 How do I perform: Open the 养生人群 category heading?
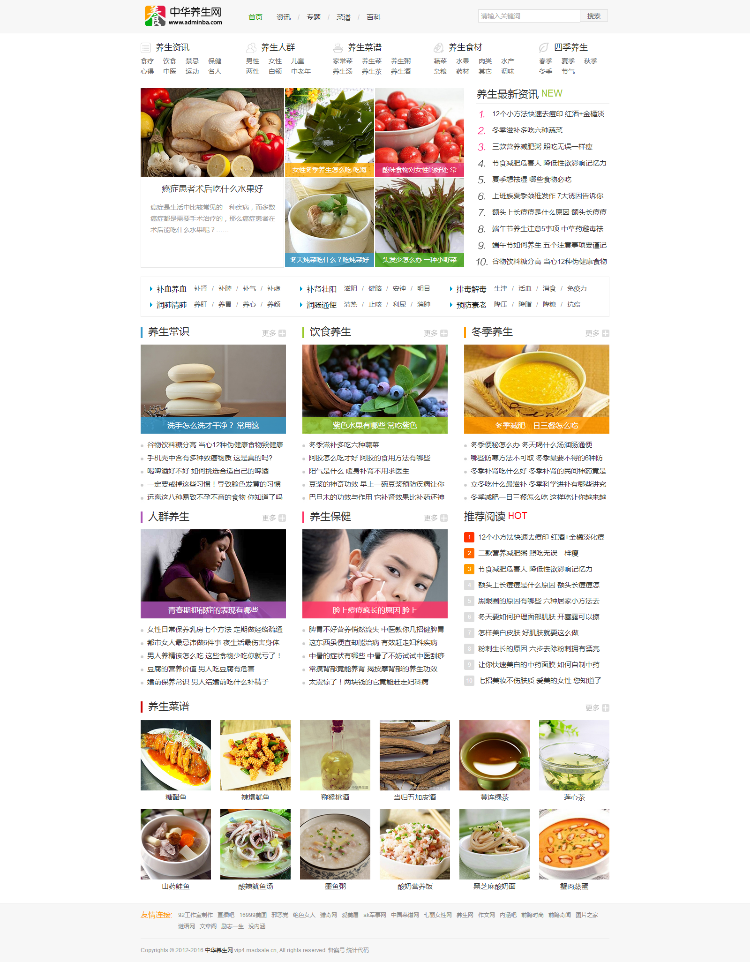(277, 47)
